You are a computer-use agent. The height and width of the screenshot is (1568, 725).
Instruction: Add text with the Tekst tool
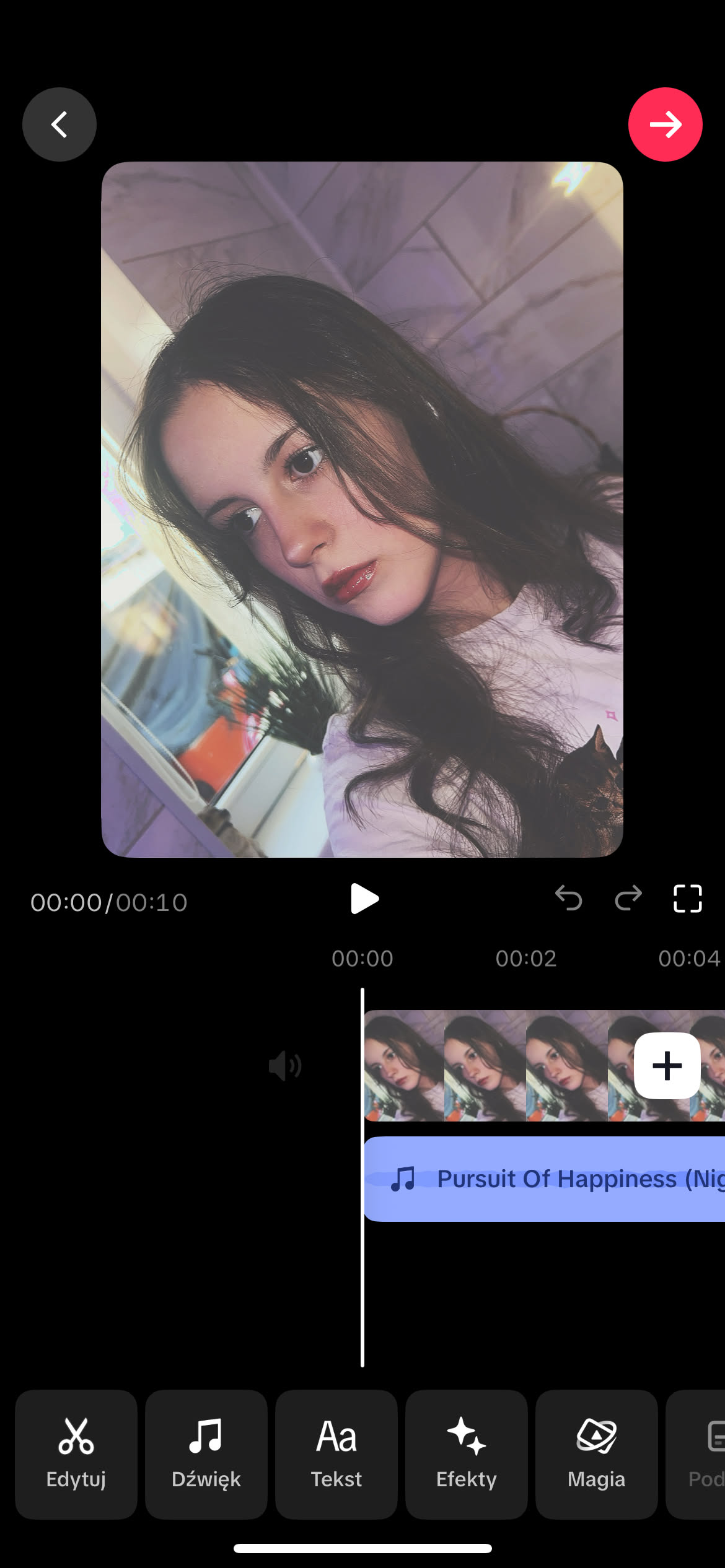tap(336, 1454)
